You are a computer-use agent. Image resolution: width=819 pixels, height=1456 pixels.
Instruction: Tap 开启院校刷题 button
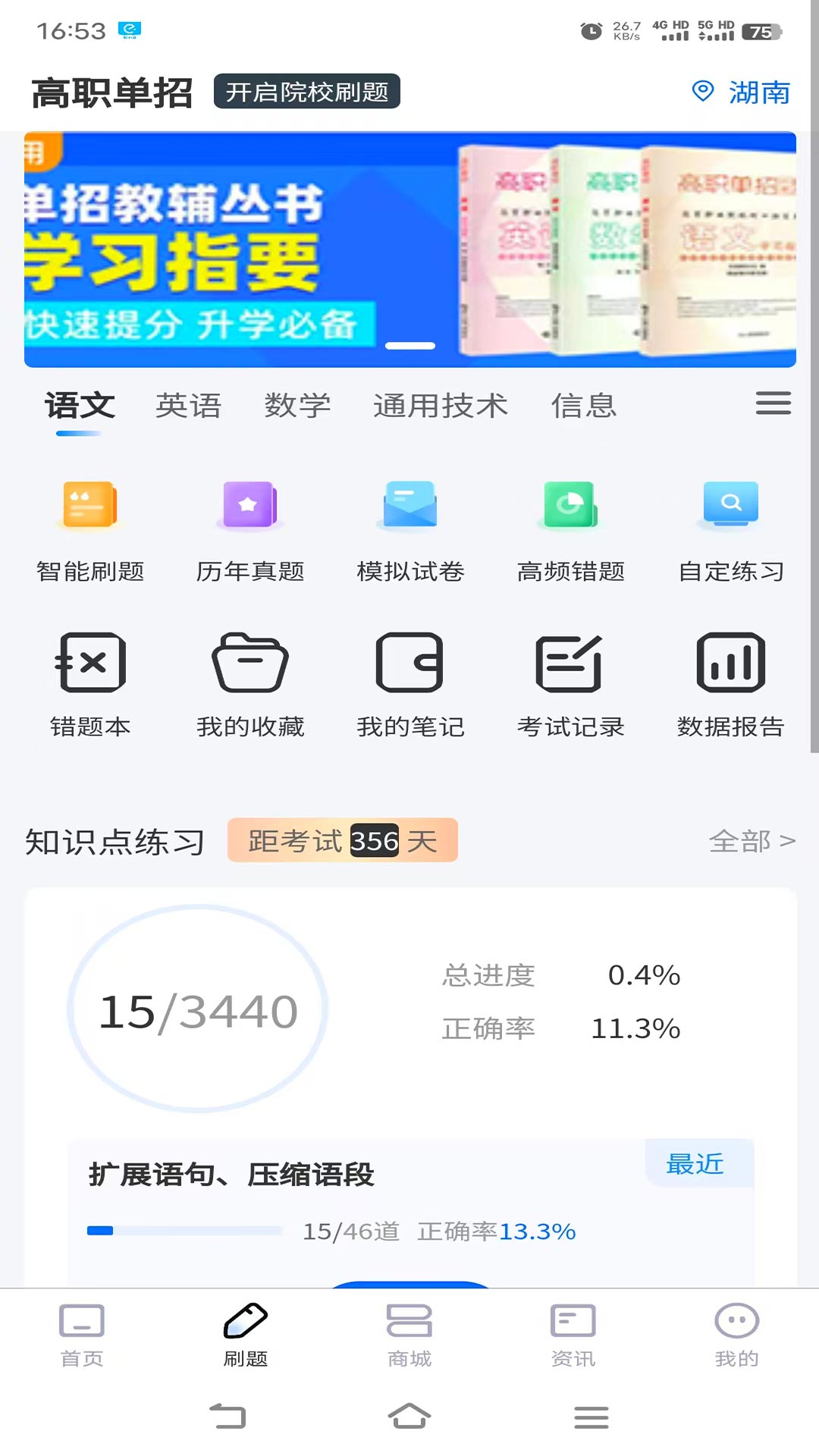(306, 92)
